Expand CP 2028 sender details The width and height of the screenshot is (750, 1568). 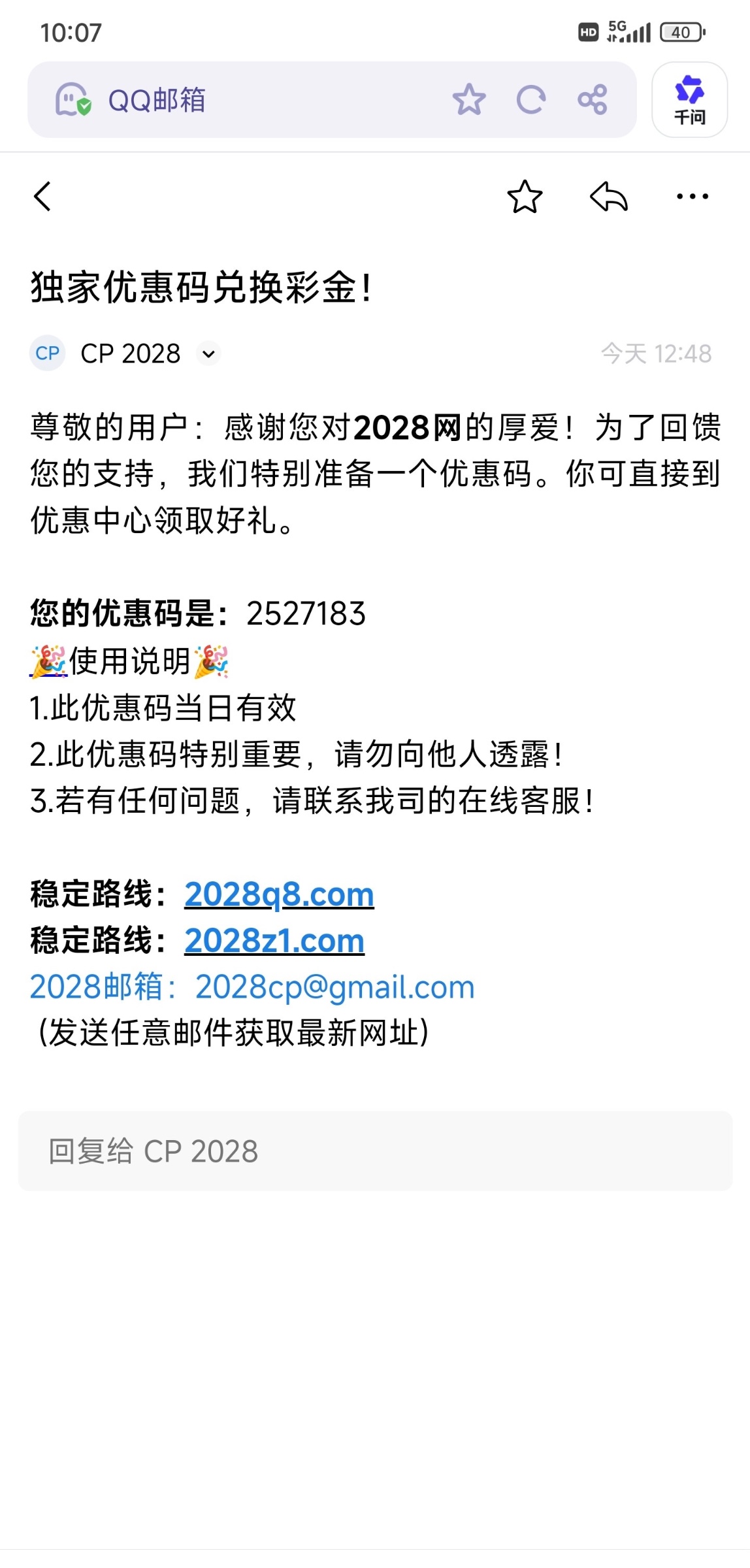coord(209,354)
